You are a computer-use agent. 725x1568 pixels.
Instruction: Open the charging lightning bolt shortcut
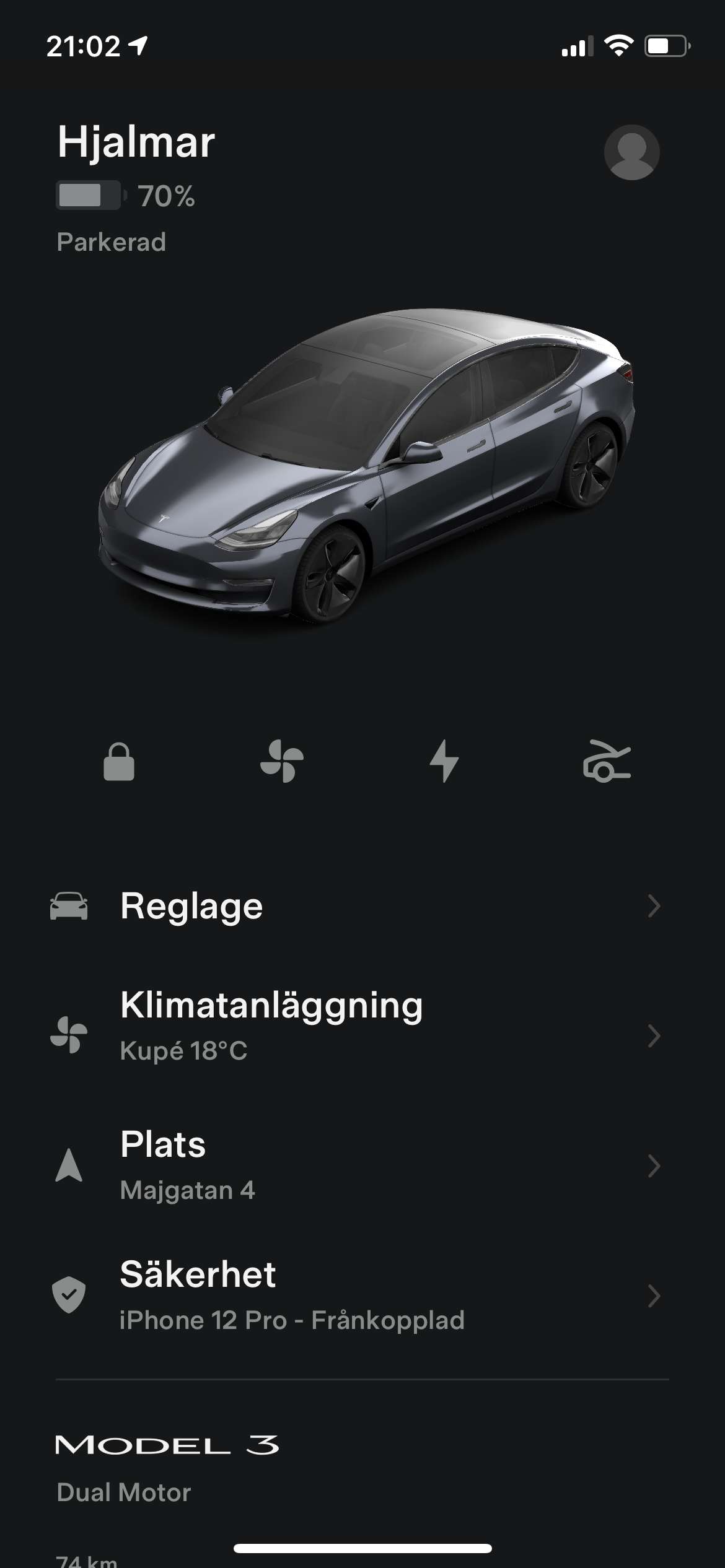click(x=444, y=761)
